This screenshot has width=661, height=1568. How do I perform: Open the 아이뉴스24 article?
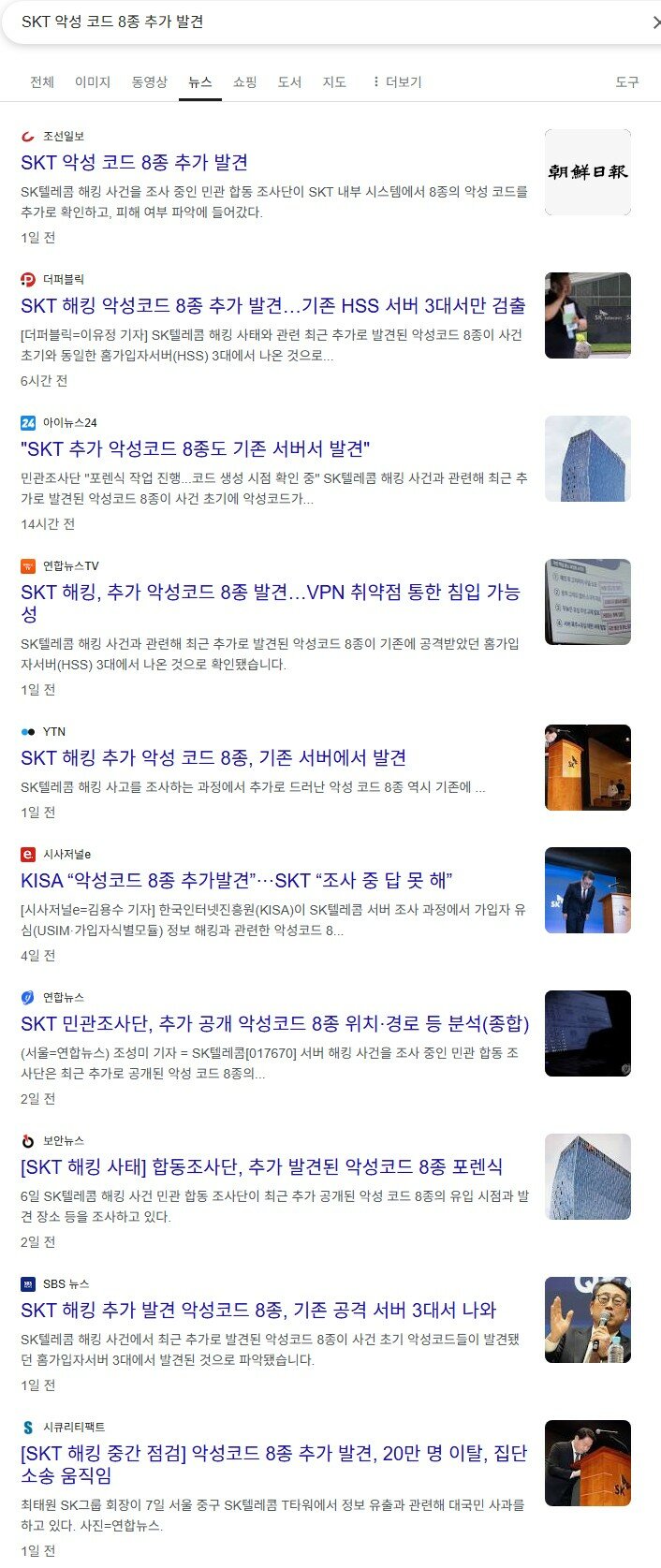(x=195, y=449)
